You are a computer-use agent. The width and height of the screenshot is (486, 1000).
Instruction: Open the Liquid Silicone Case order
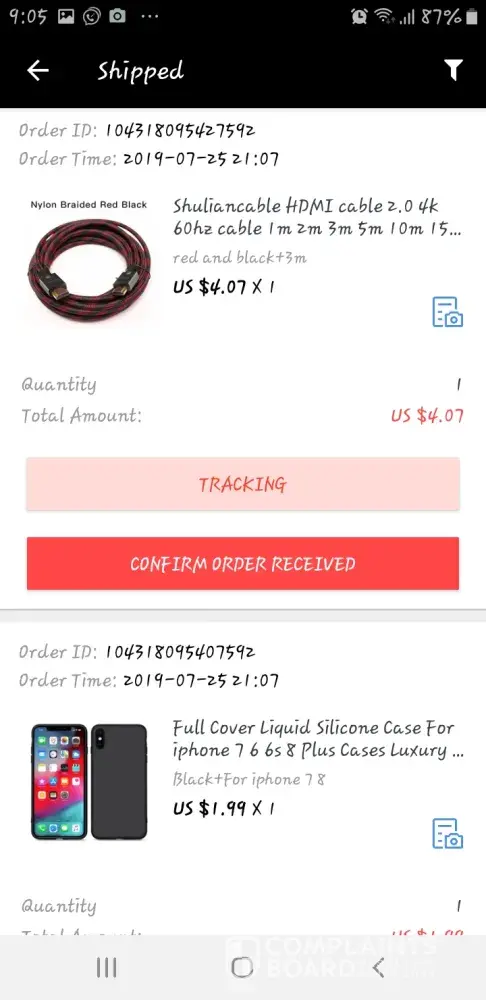click(x=317, y=739)
